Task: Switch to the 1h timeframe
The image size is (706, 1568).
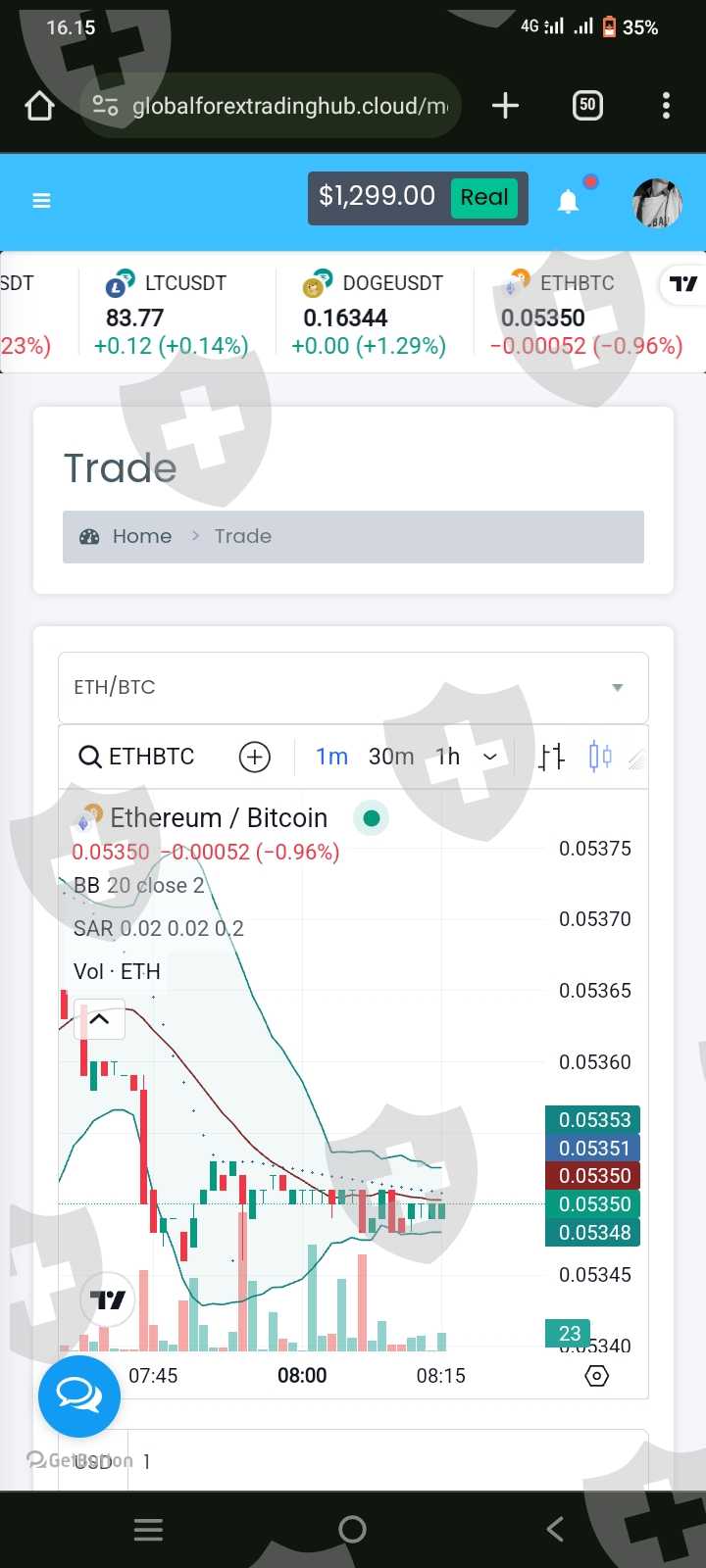Action: 447,757
